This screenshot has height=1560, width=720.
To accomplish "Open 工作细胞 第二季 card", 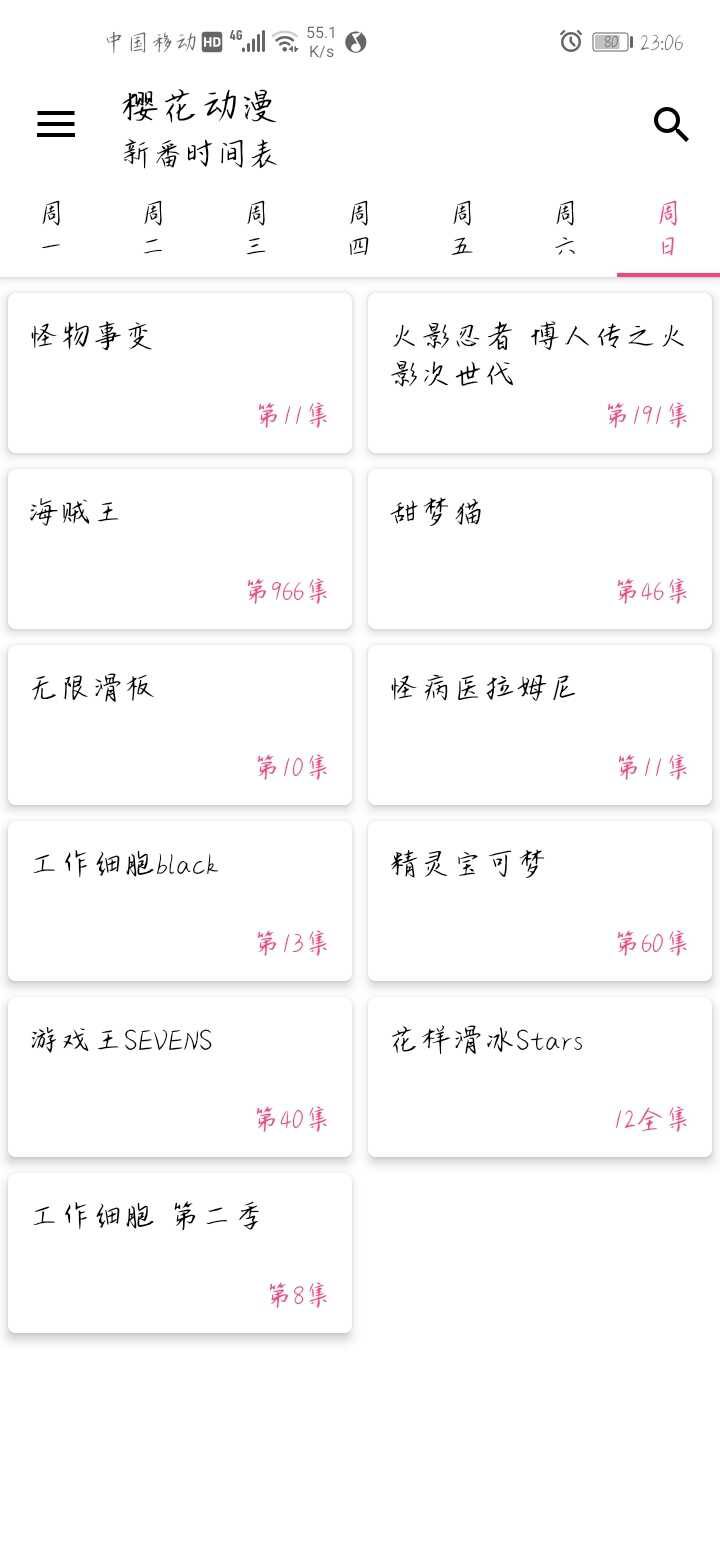I will tap(180, 1253).
